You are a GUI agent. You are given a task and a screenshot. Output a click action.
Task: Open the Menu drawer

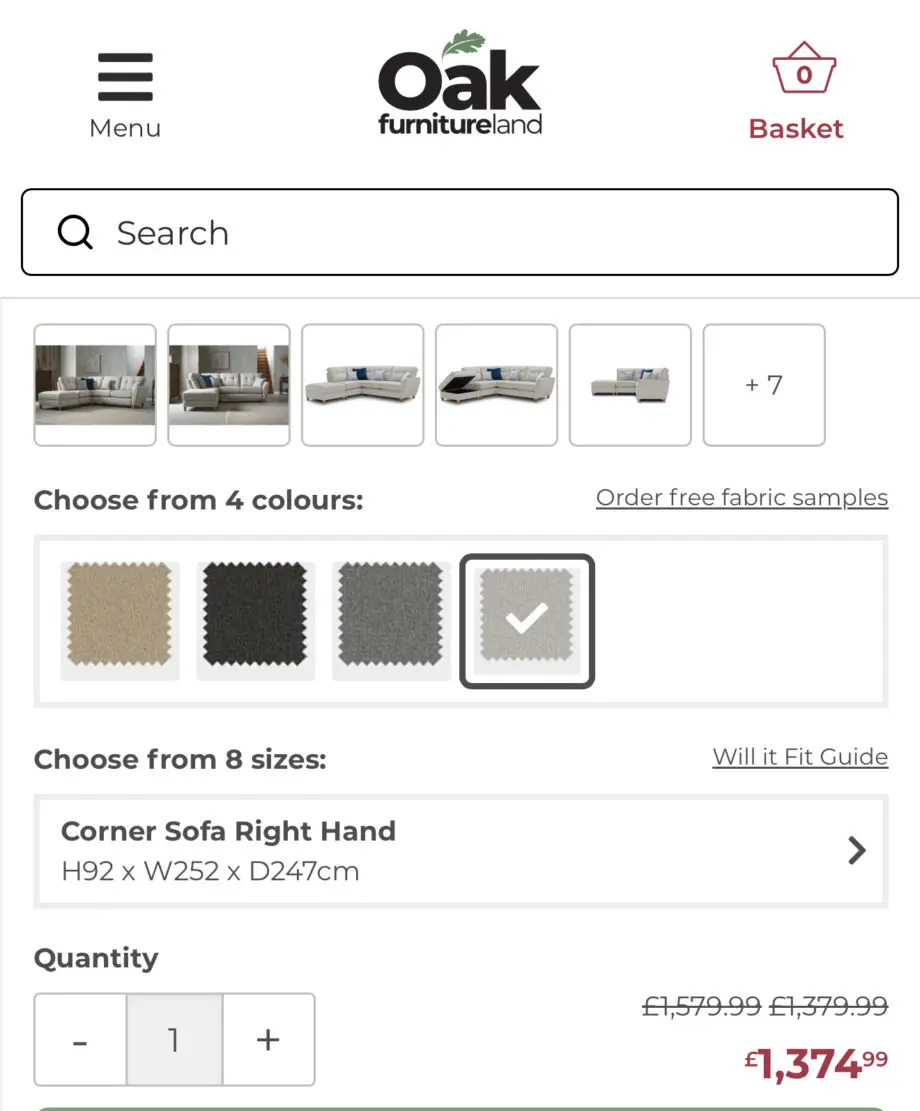click(124, 96)
